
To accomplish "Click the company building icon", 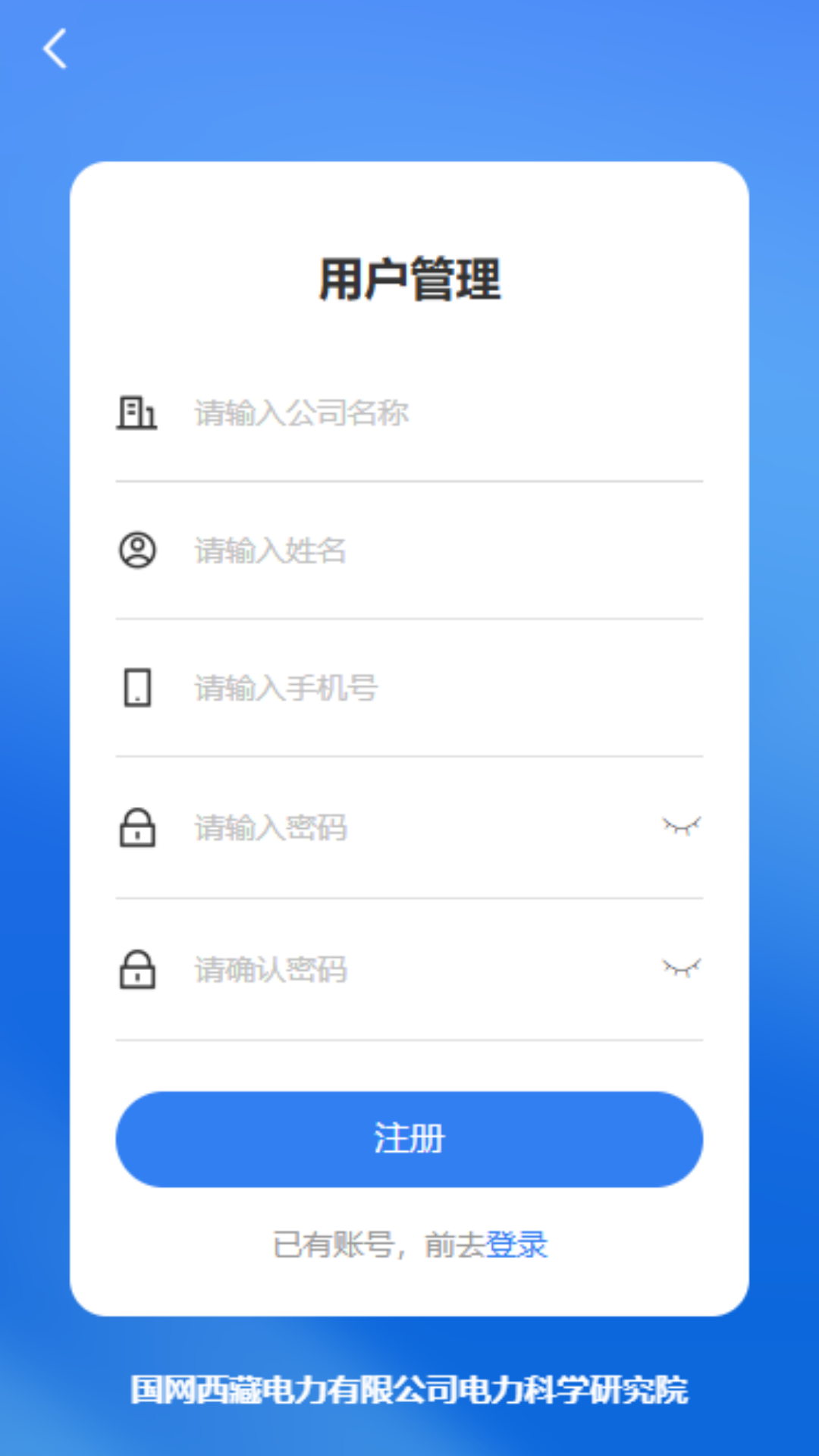I will pyautogui.click(x=138, y=413).
